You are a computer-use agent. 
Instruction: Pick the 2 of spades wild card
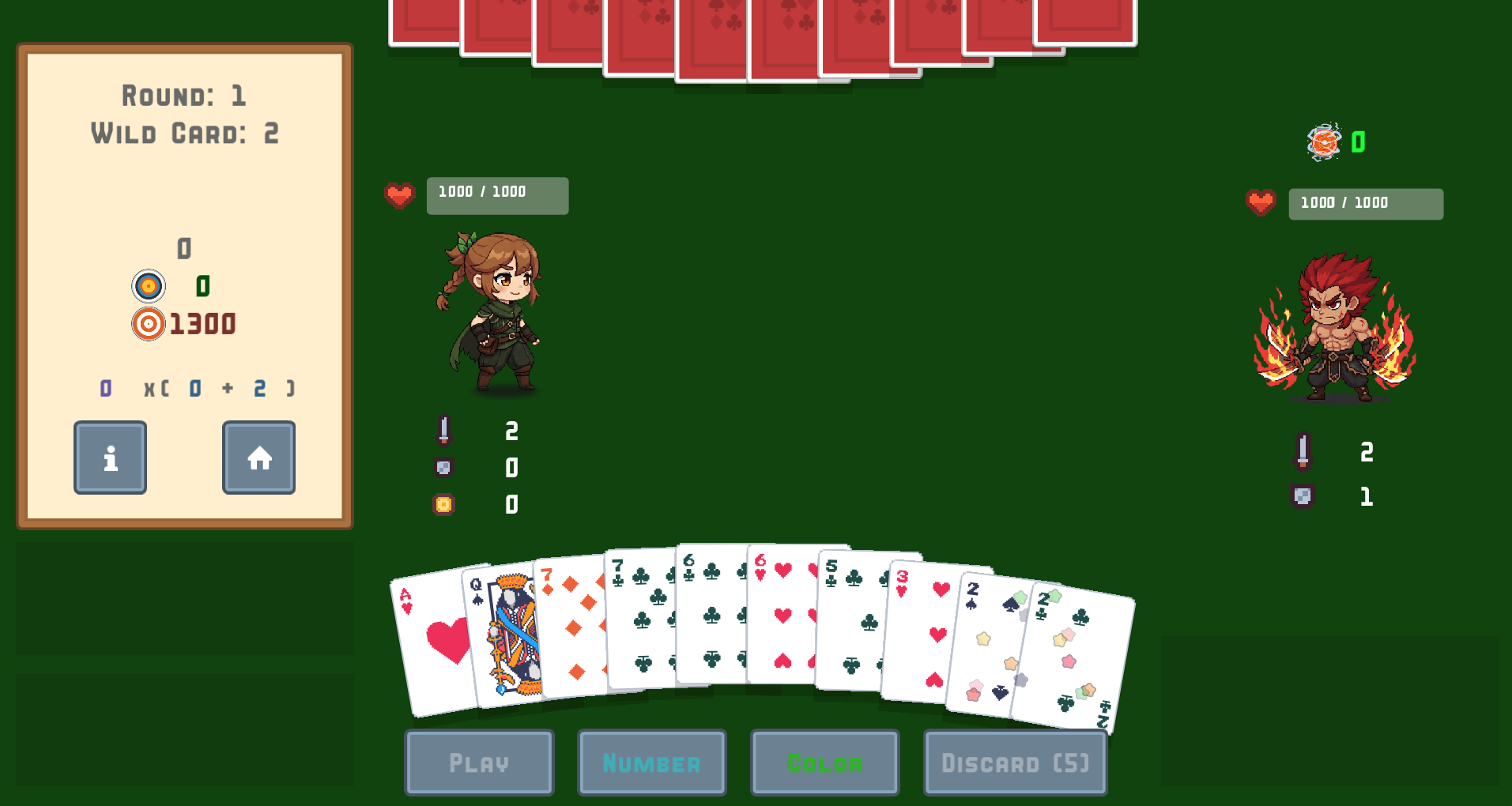986,644
